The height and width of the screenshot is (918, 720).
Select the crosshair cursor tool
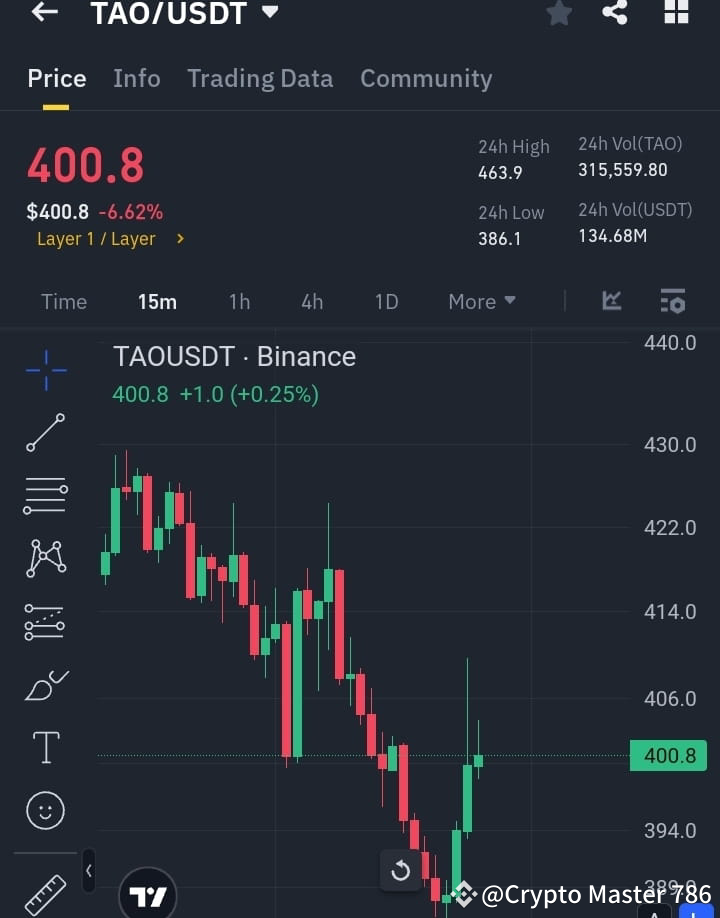click(x=44, y=371)
